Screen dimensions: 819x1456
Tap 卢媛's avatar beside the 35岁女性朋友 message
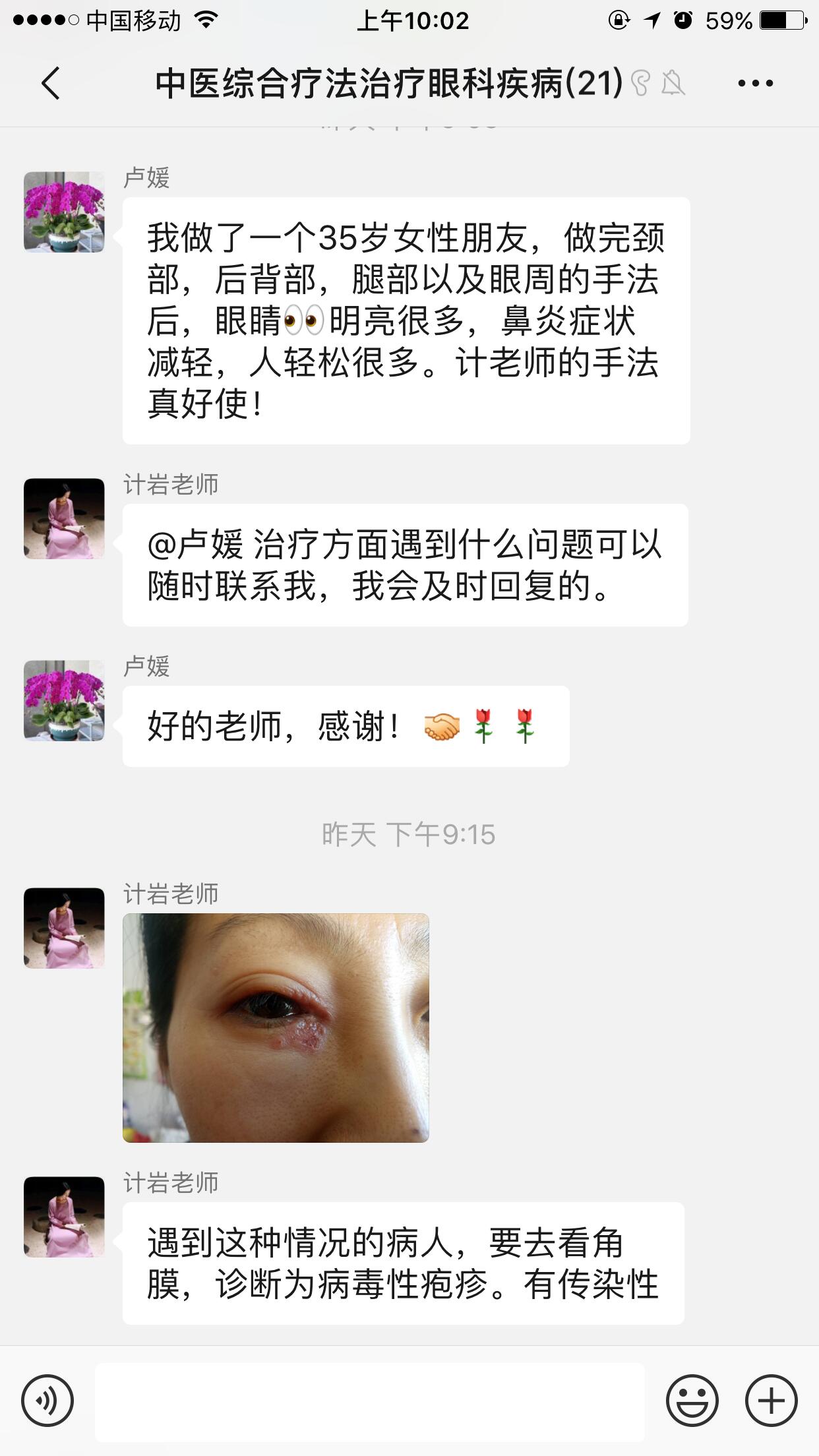[64, 212]
